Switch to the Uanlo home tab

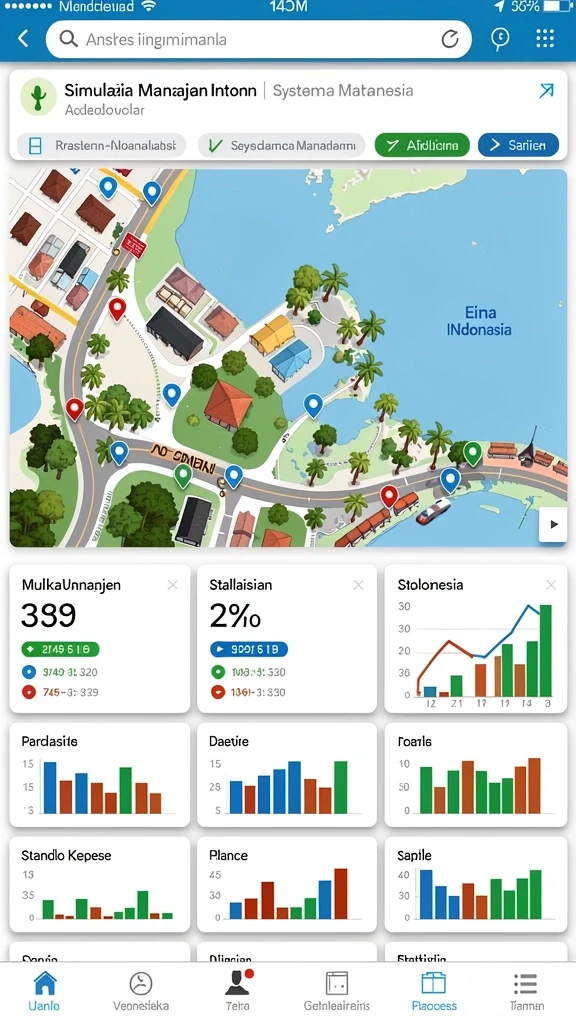44,991
